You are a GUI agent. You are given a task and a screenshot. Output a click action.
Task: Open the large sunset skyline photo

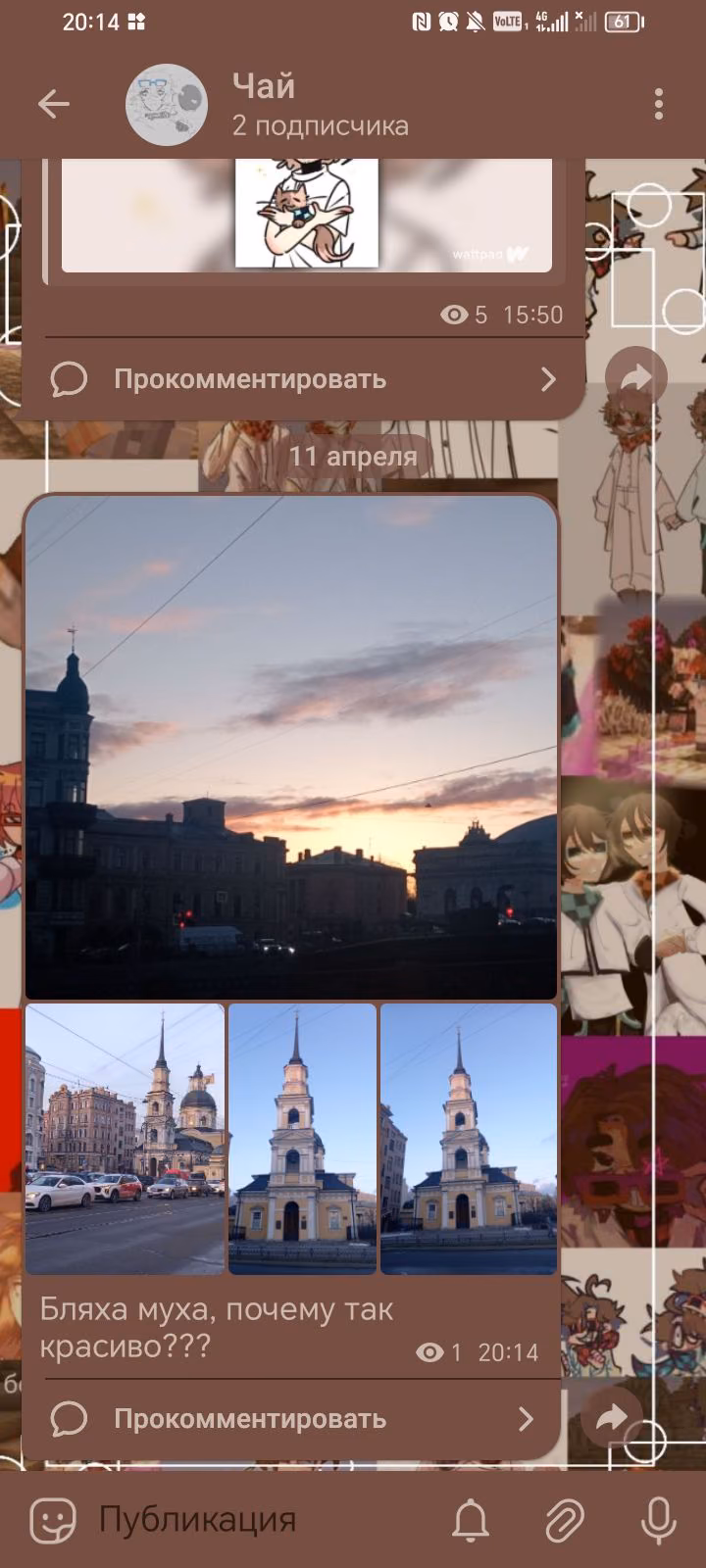(291, 748)
